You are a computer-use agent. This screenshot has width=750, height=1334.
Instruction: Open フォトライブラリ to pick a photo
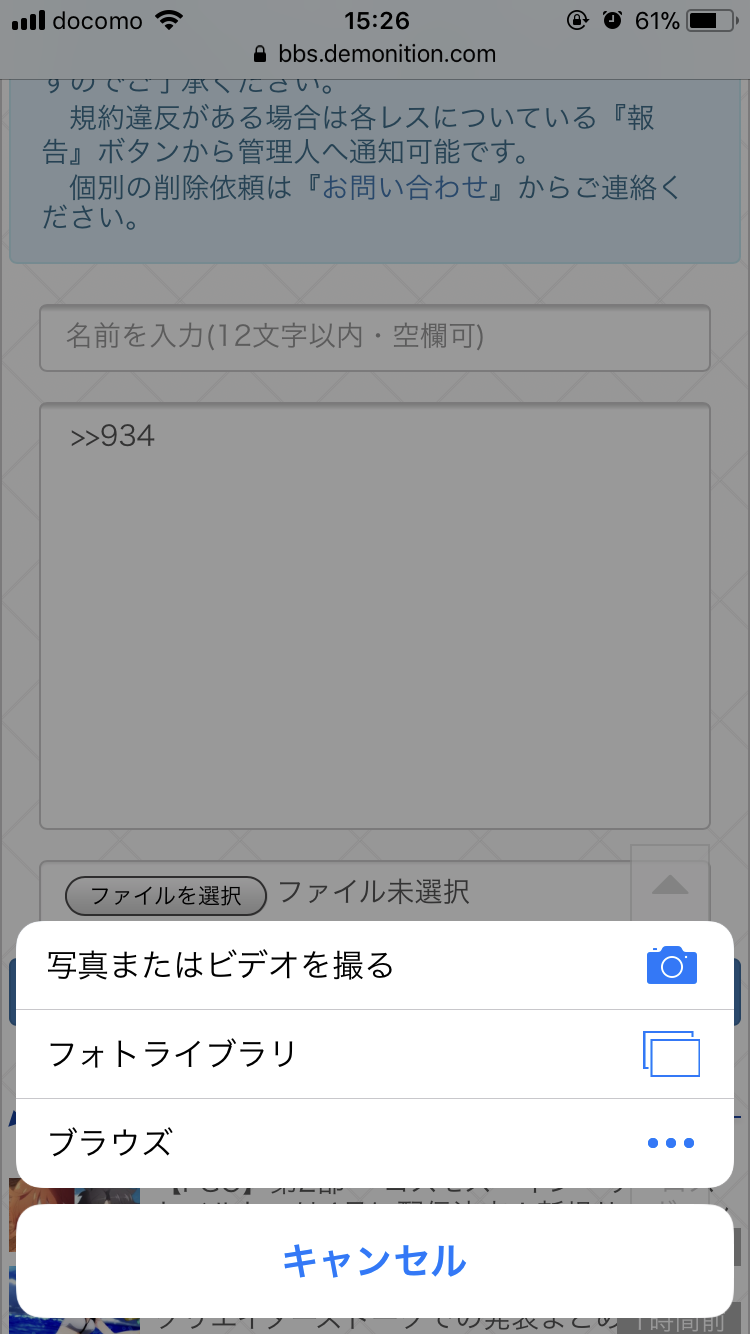[x=375, y=1054]
